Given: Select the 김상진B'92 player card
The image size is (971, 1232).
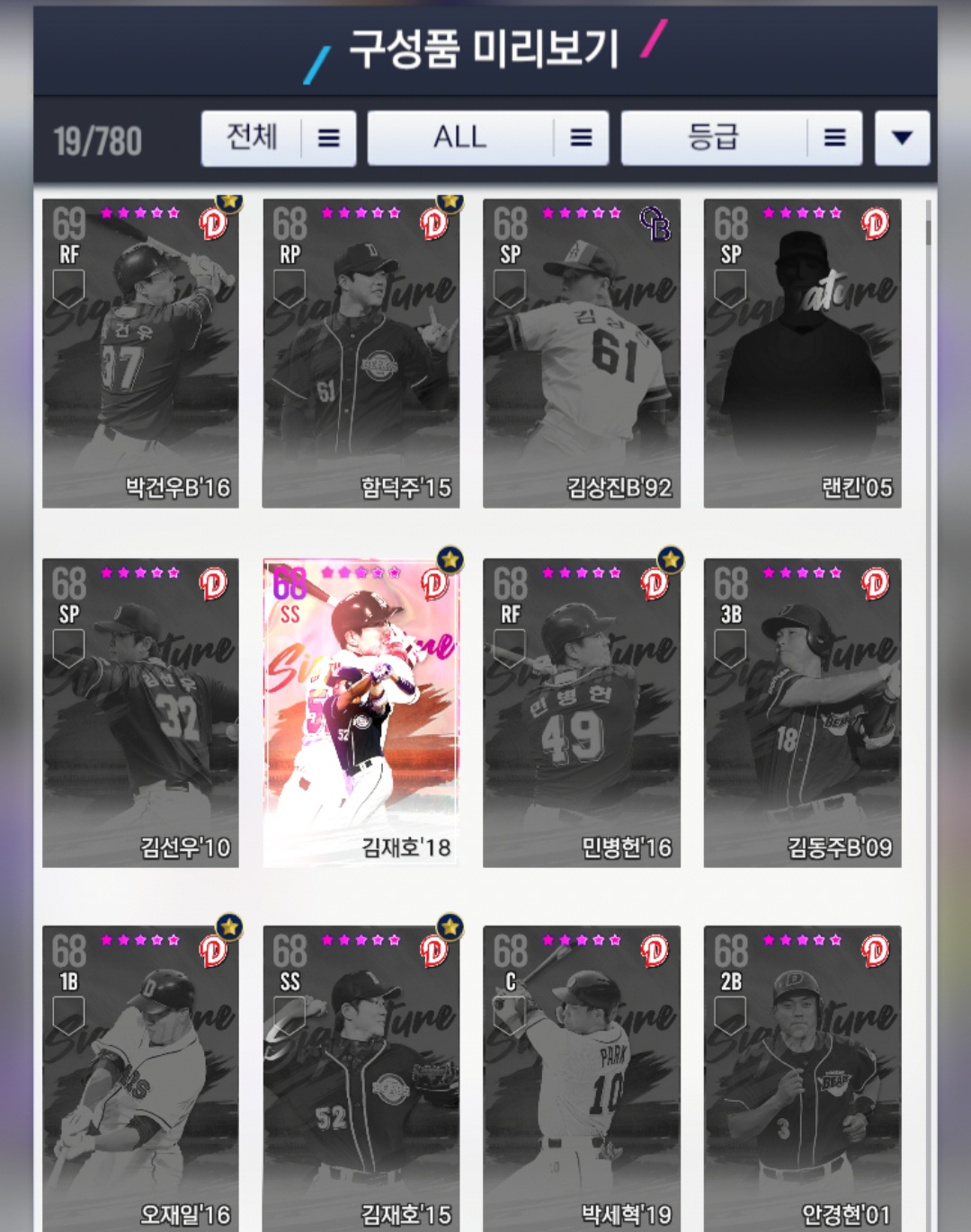Looking at the screenshot, I should 581,353.
